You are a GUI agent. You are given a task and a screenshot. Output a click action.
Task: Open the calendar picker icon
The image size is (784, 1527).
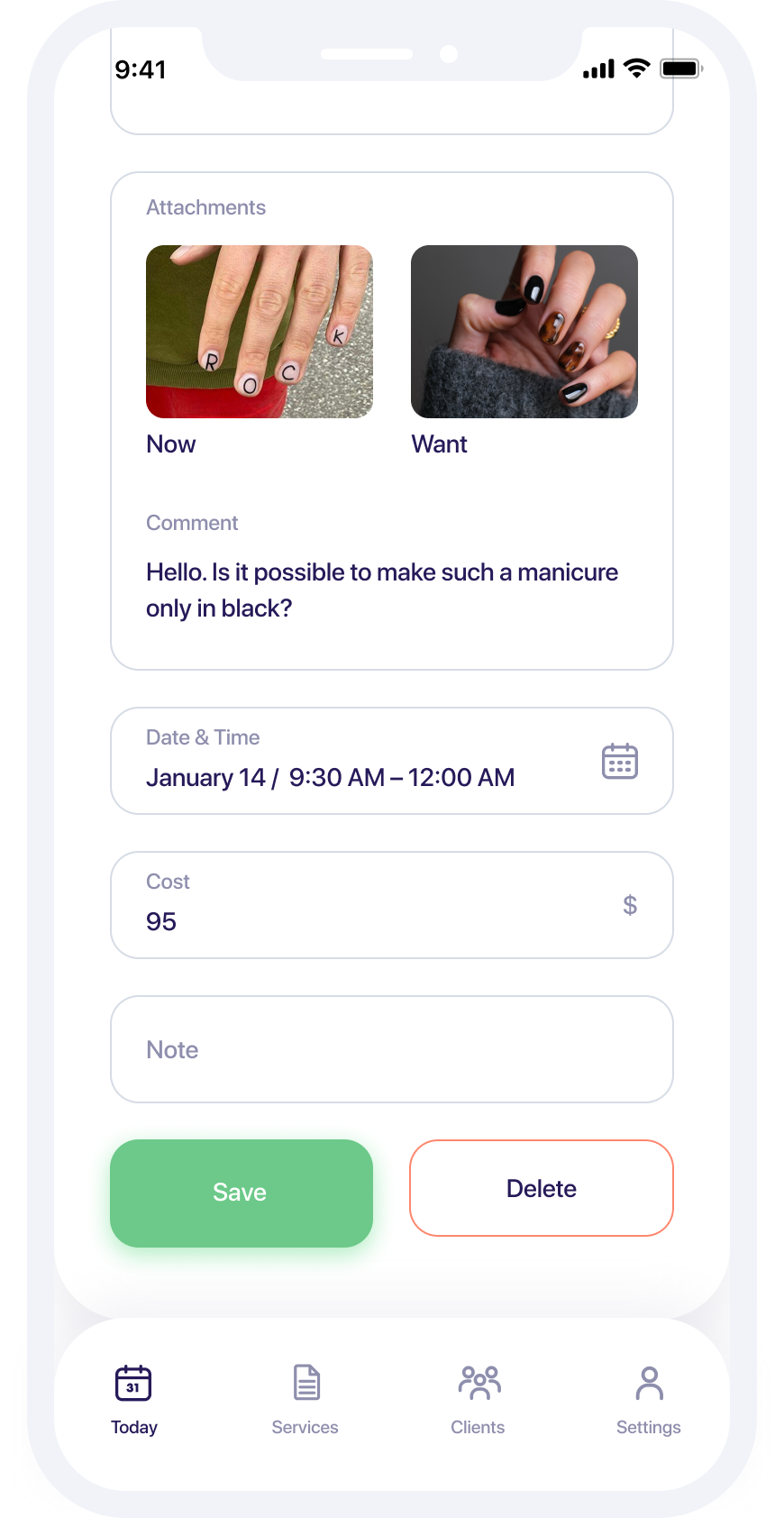pyautogui.click(x=619, y=762)
